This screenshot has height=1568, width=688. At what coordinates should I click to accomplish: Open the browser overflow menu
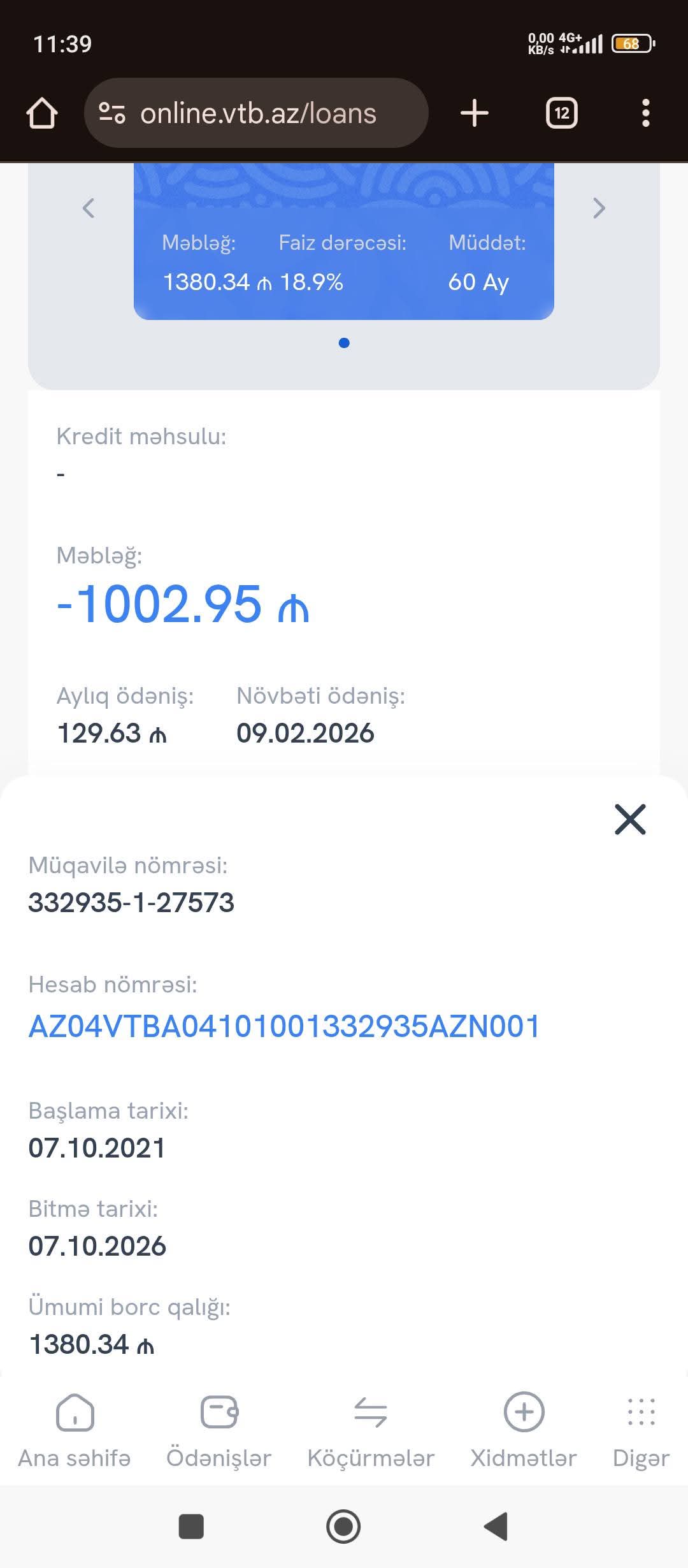click(646, 113)
